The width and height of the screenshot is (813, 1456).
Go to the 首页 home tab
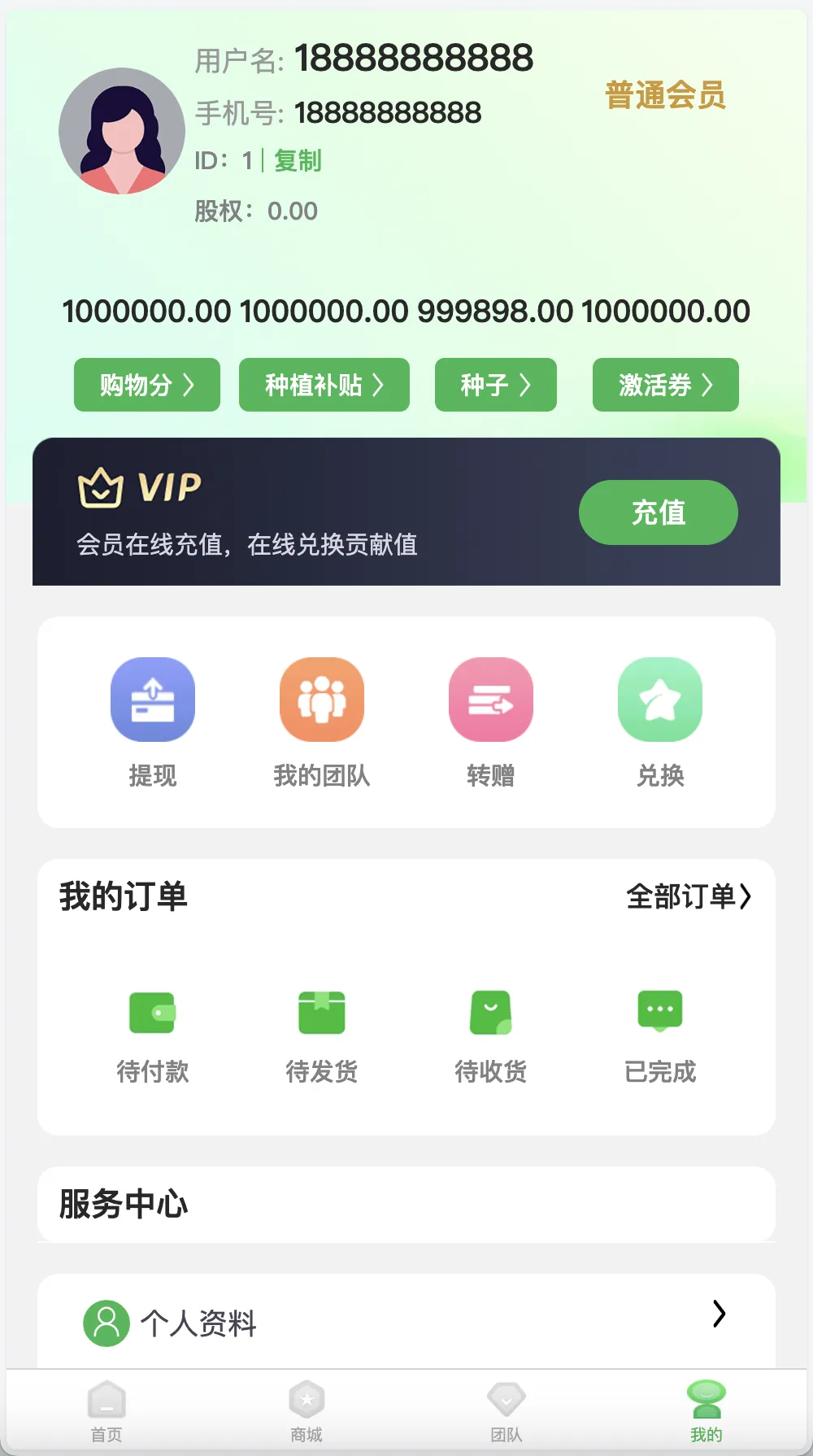click(x=106, y=1407)
